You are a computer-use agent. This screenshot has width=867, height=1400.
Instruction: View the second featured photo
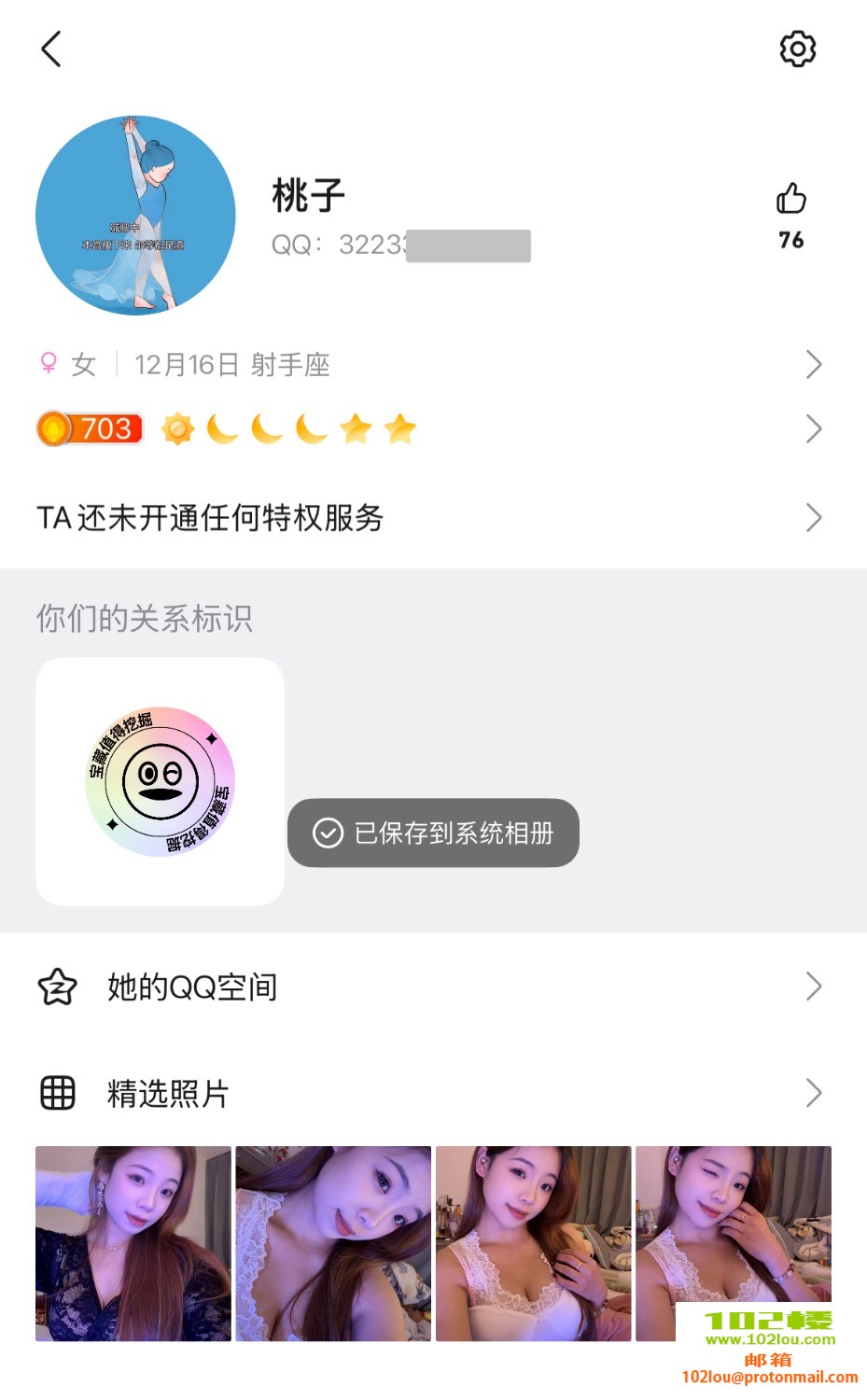[333, 1243]
